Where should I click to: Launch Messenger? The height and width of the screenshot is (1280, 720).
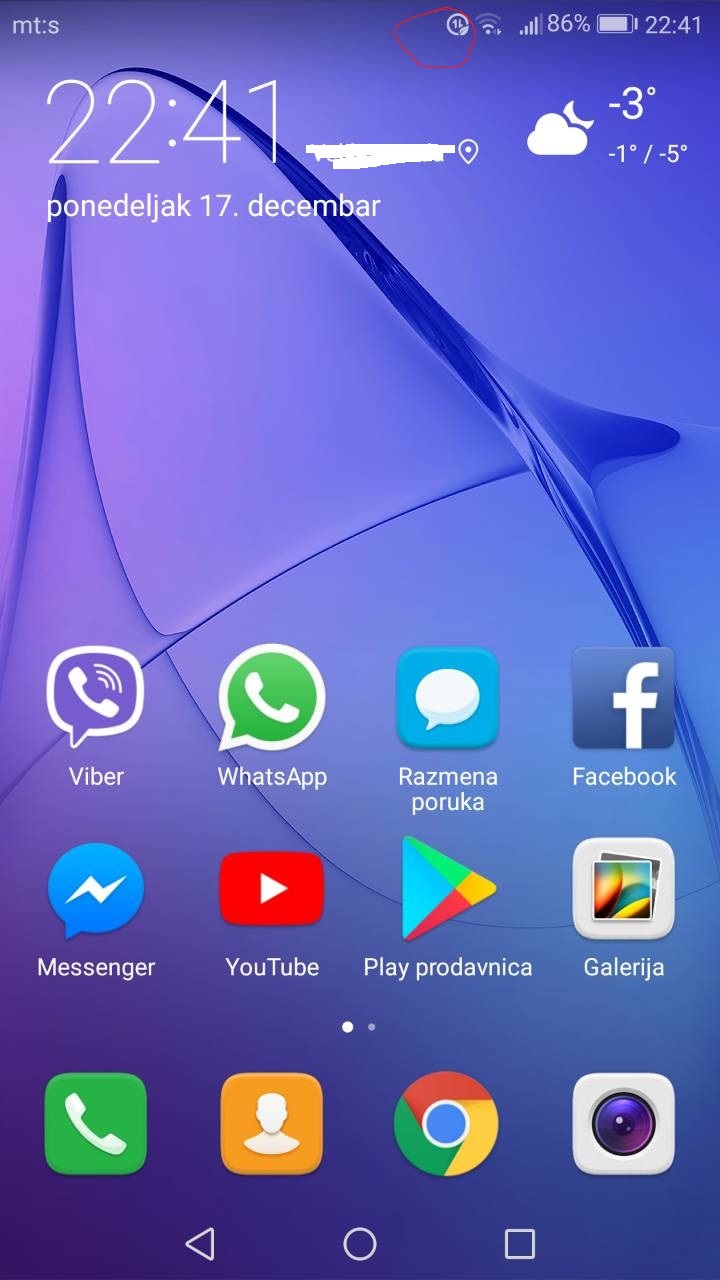click(x=96, y=891)
